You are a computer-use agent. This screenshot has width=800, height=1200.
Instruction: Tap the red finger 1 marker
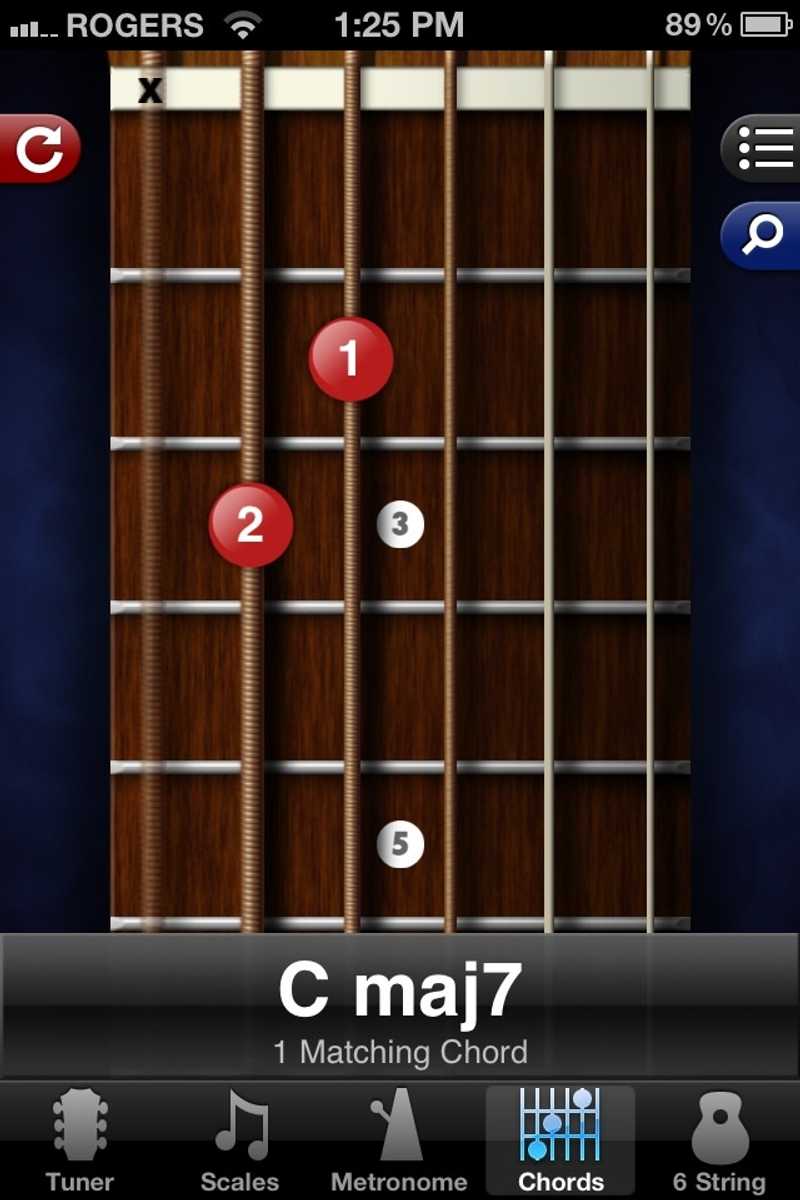click(x=350, y=359)
